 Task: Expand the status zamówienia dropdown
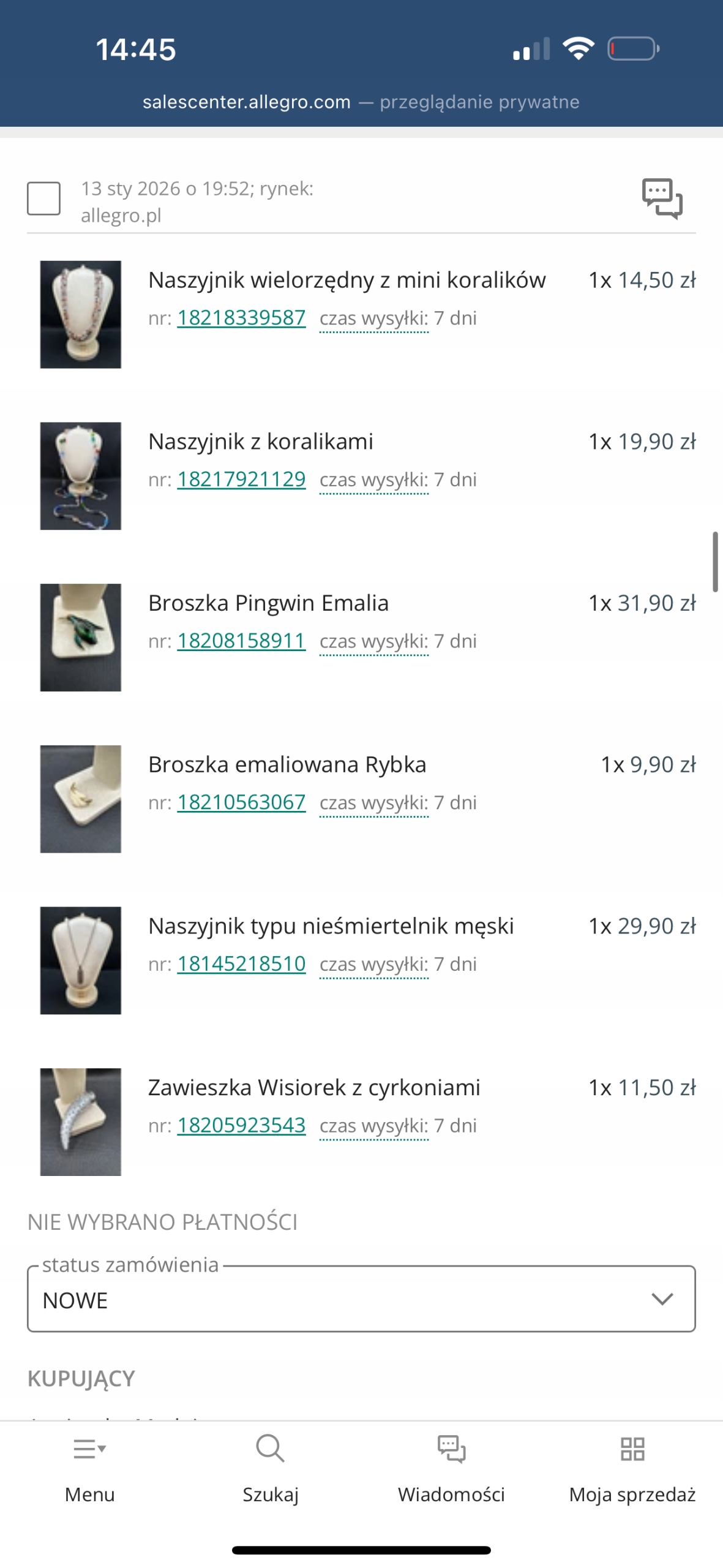click(361, 1299)
